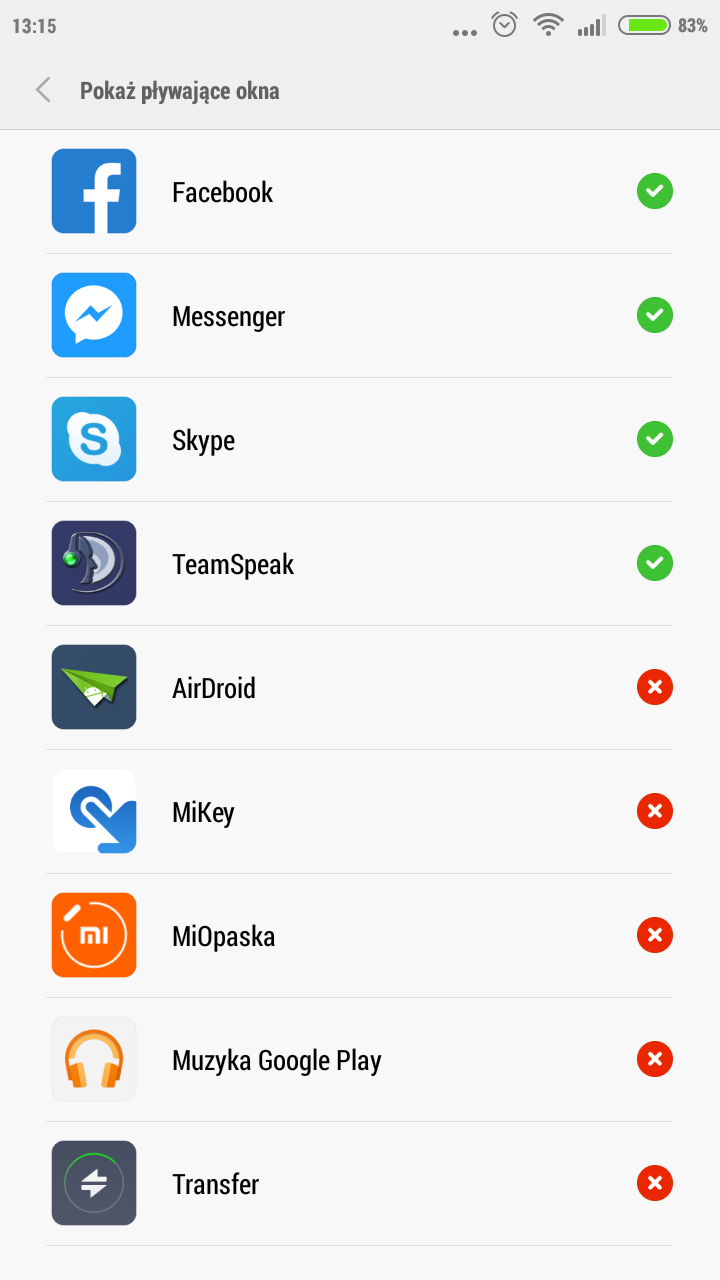Go back from Pokaż pływające okna
The height and width of the screenshot is (1280, 720).
point(43,91)
